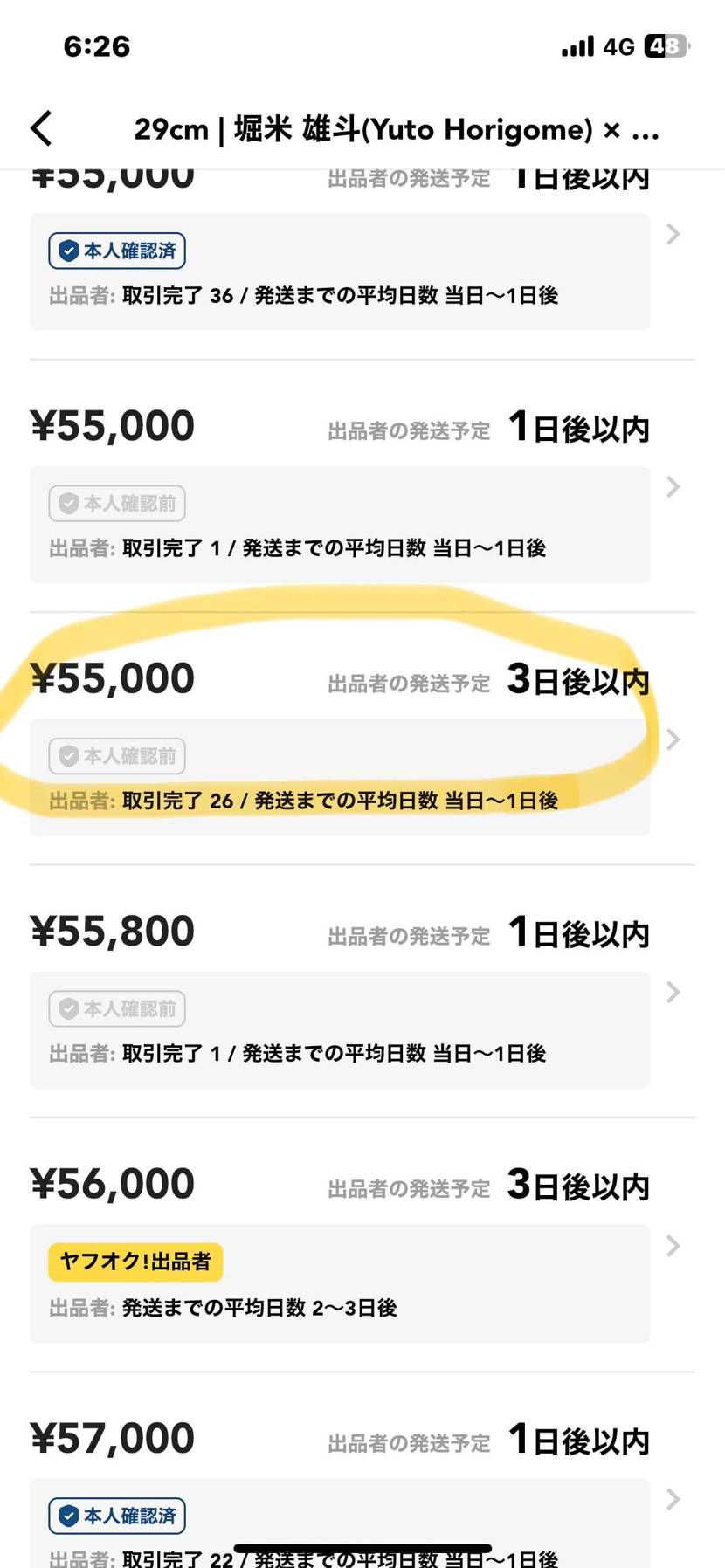The image size is (725, 1568).
Task: Open the circled ¥55,000 price listing
Action: [113, 677]
